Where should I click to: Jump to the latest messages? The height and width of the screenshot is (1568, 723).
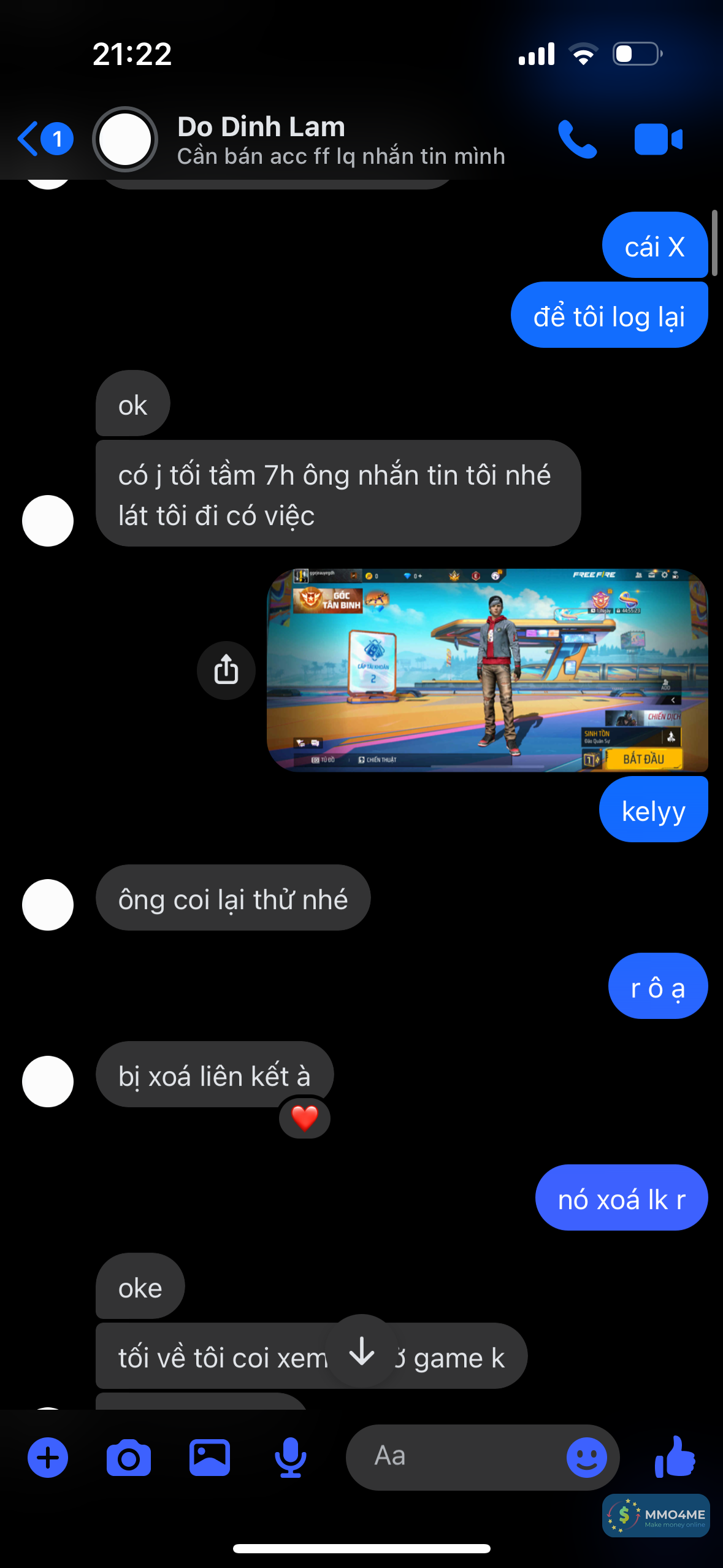[362, 1351]
